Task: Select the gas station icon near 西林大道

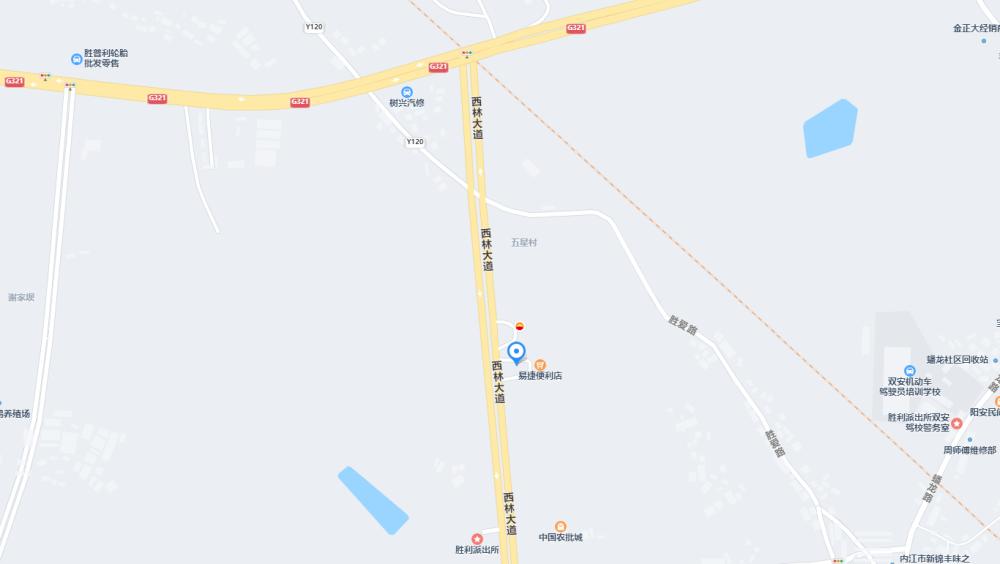Action: click(519, 326)
